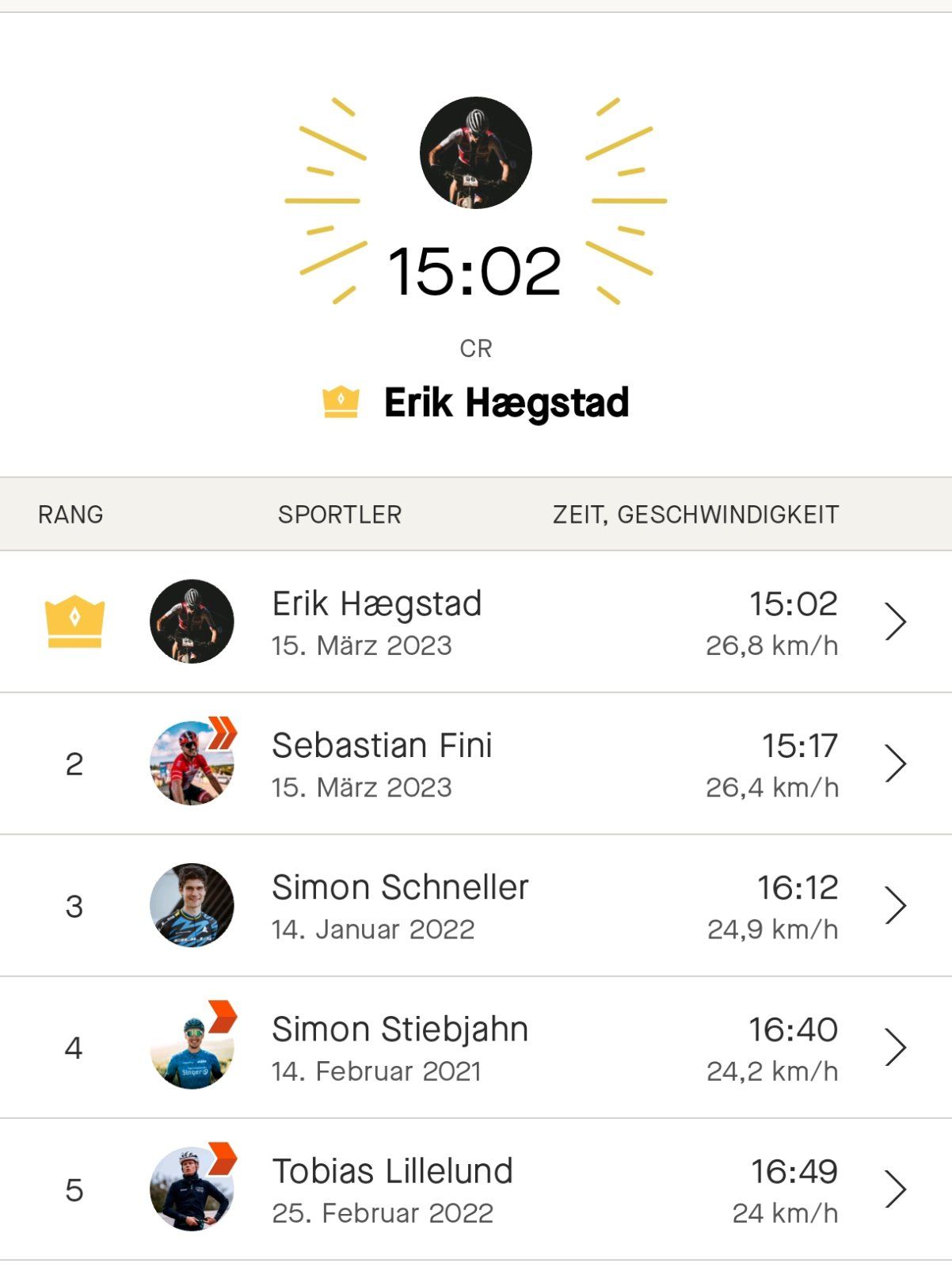Tap the CR holder's name Erik Hægstad
Image resolution: width=952 pixels, height=1267 pixels.
[x=506, y=402]
